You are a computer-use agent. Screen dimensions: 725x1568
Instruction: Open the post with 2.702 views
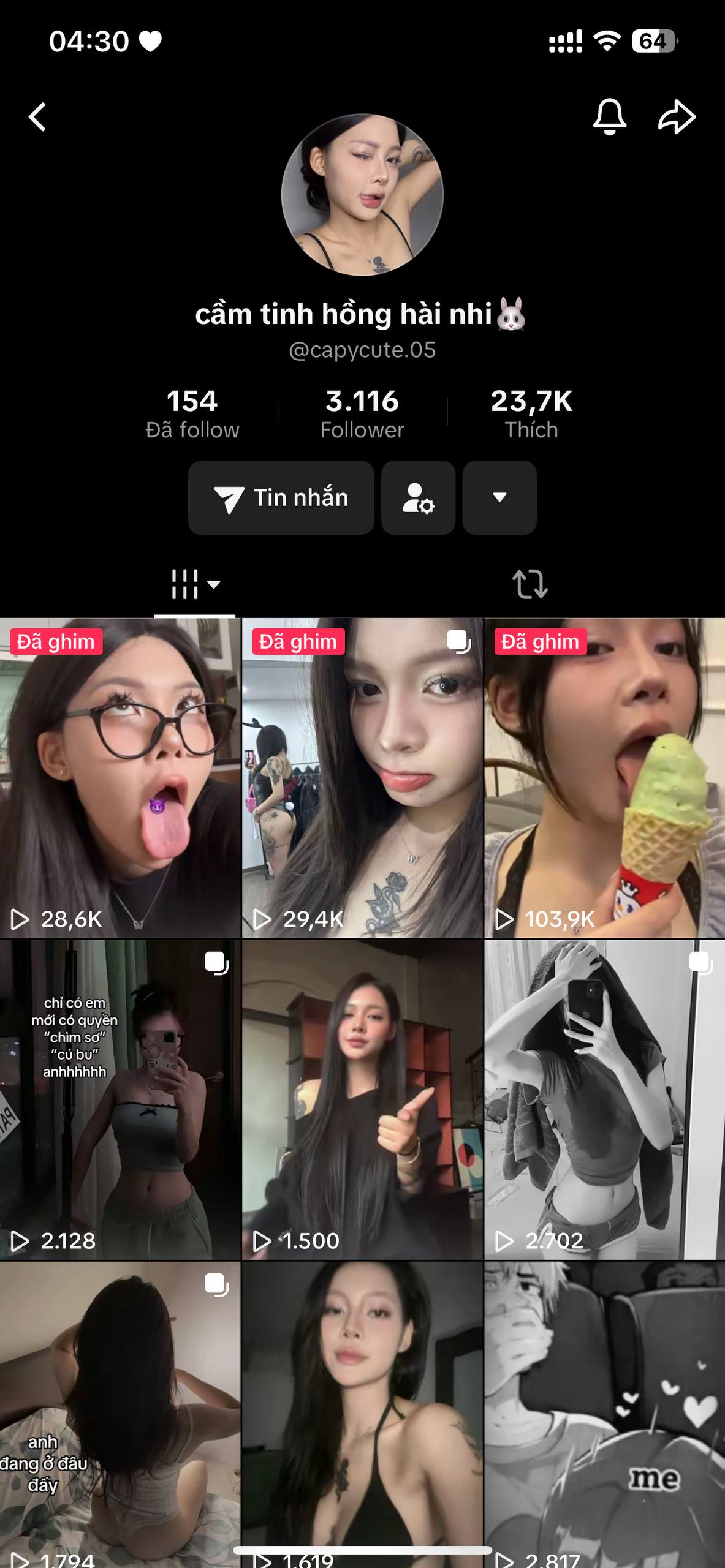(x=605, y=1099)
